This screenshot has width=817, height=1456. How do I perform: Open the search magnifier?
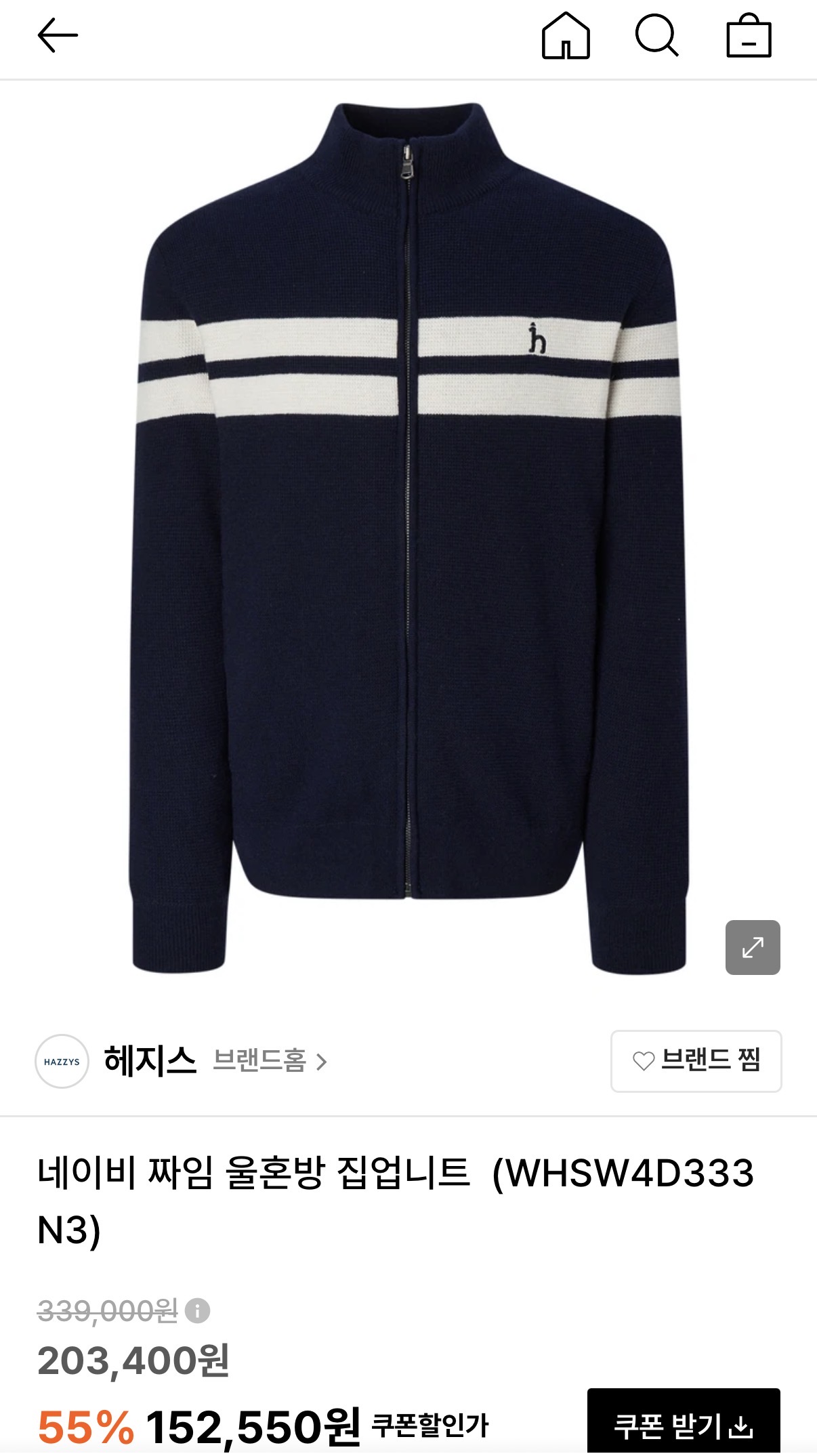pos(656,37)
